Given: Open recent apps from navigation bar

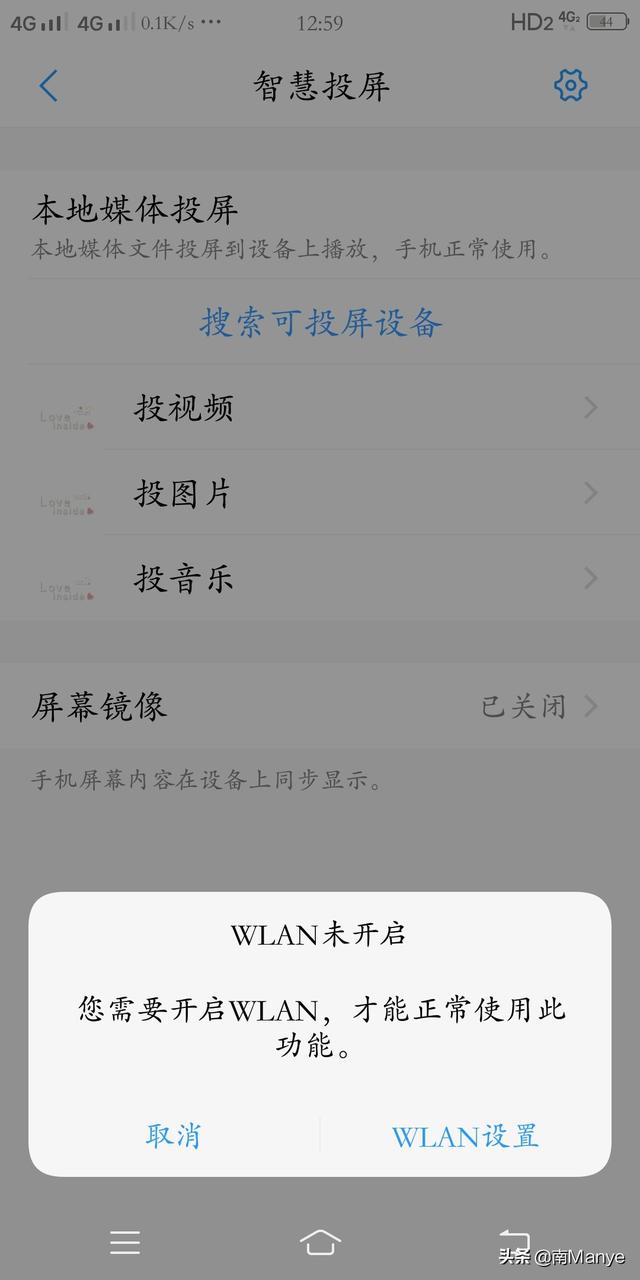Looking at the screenshot, I should (125, 1242).
